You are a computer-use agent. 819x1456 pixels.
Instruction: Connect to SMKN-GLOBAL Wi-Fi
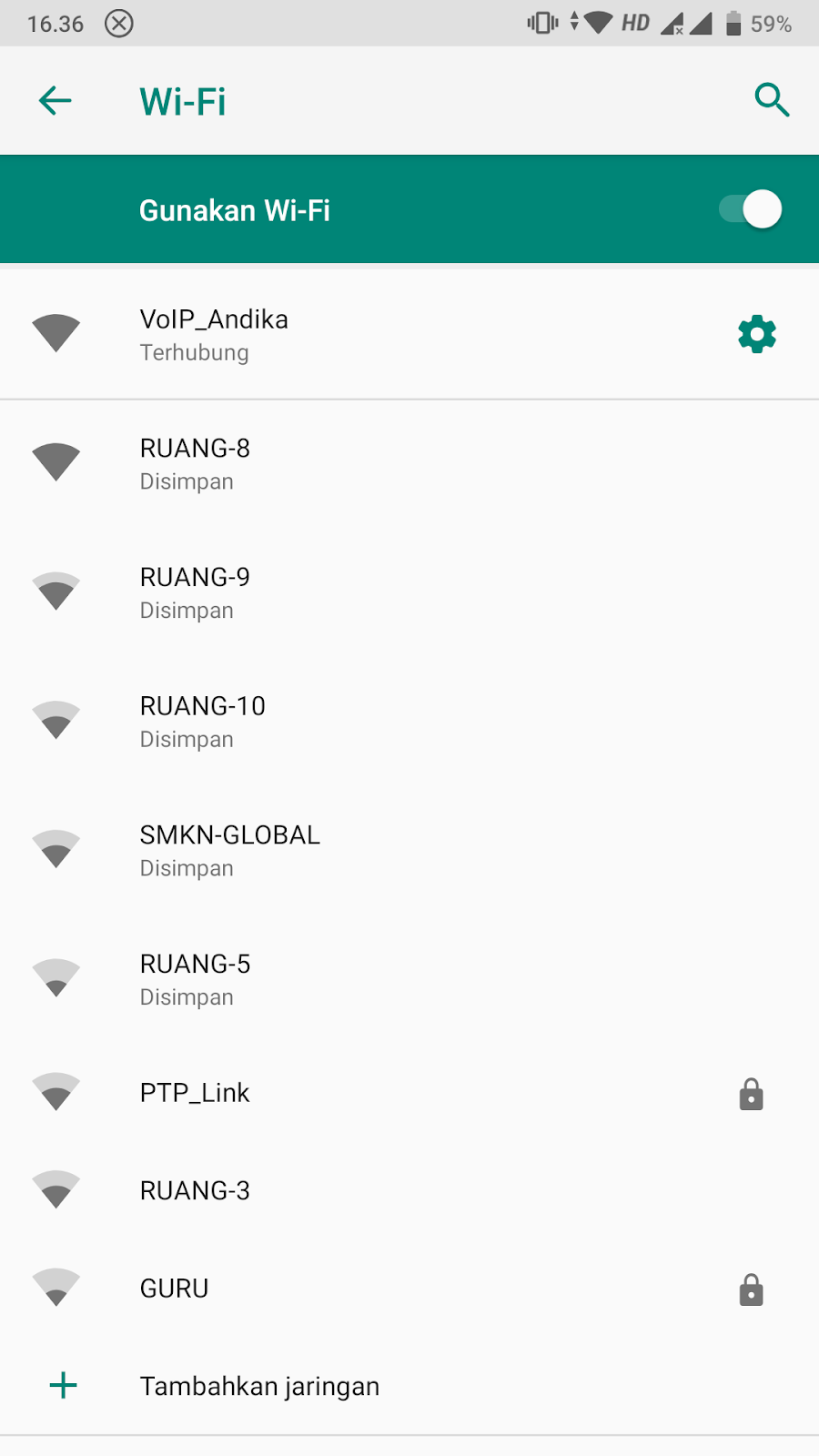(x=409, y=851)
